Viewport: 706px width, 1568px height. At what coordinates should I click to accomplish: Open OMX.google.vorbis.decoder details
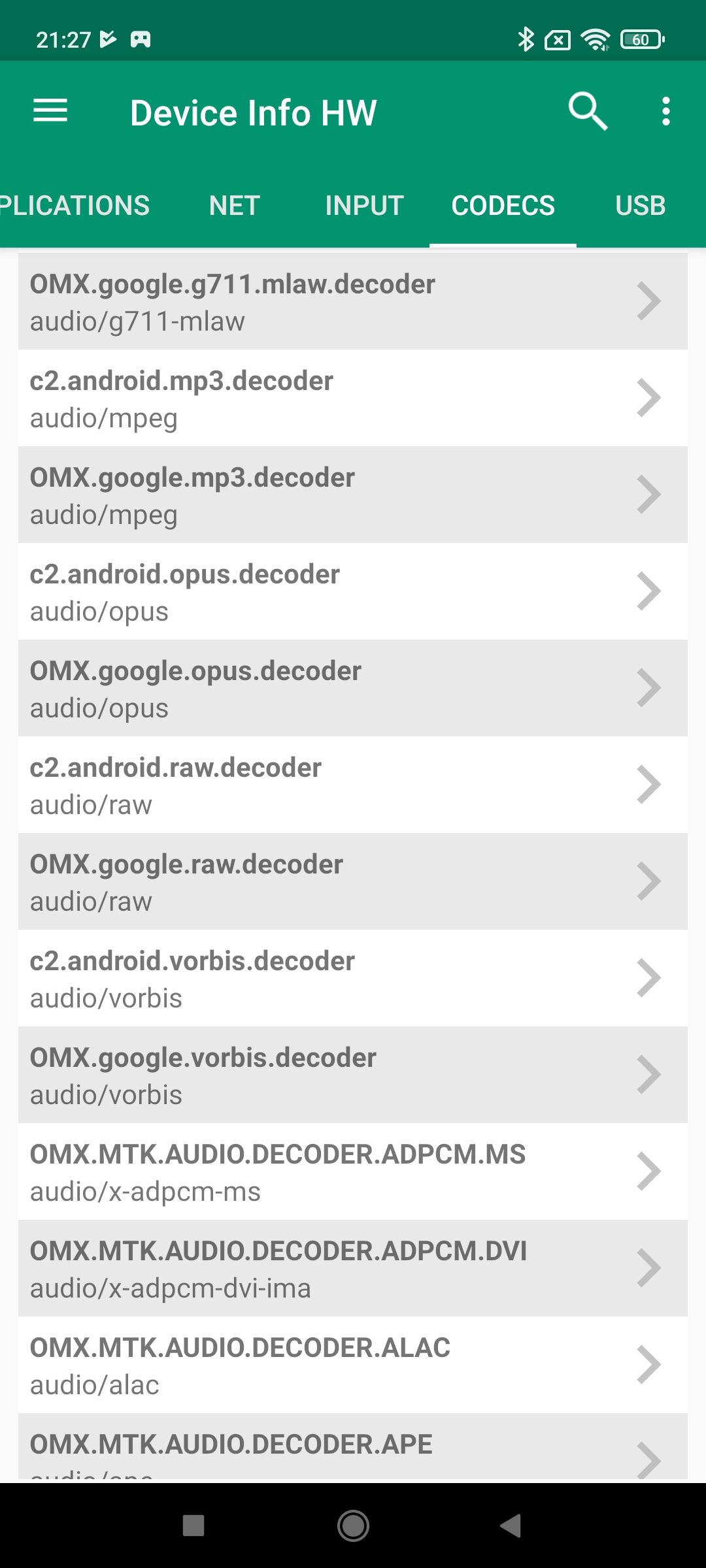[x=353, y=1075]
